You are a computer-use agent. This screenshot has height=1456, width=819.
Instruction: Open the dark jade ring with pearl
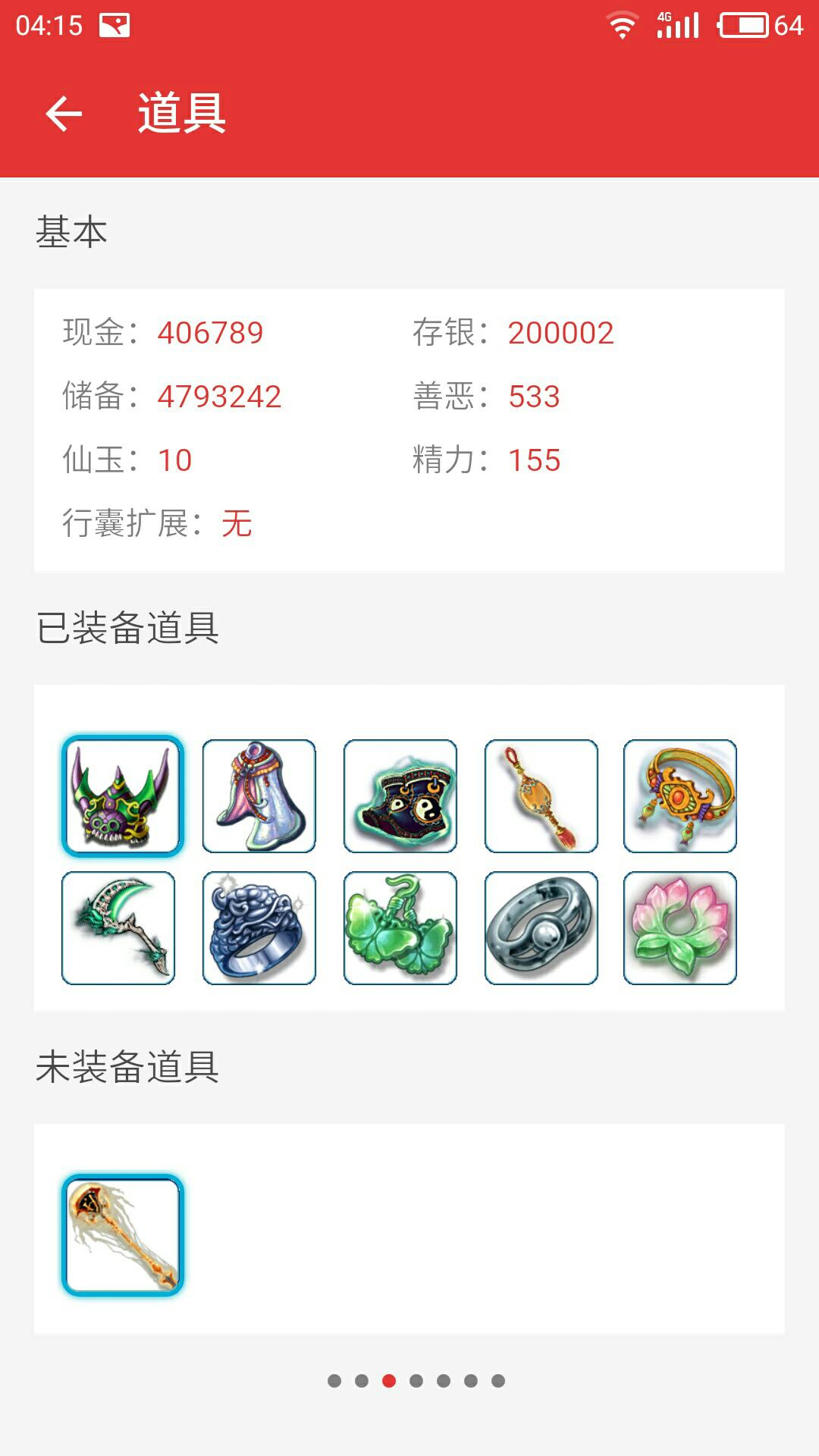pos(541,928)
